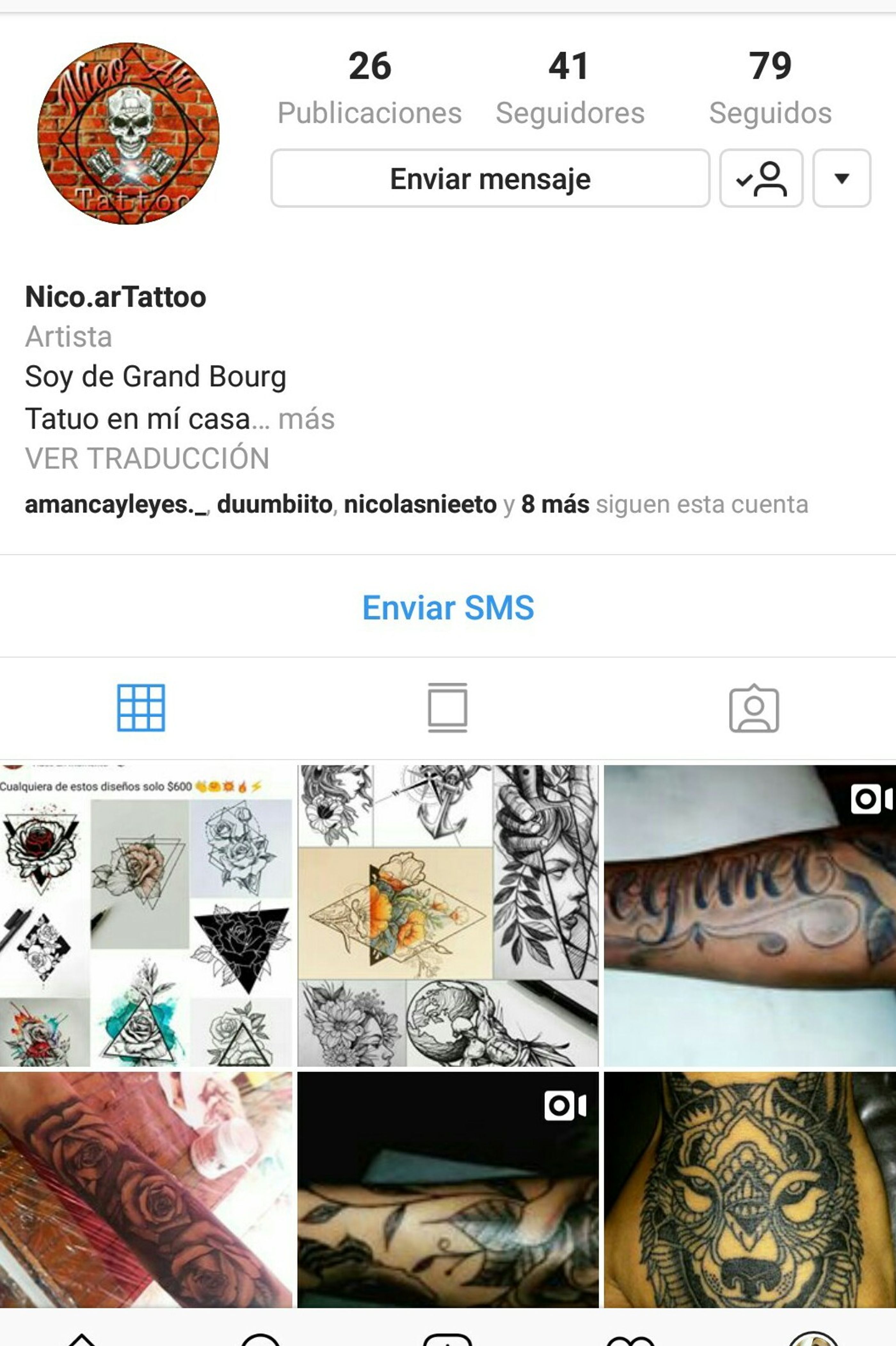The width and height of the screenshot is (896, 1346).
Task: Play the forearm lettering tattoo video
Action: pos(750,915)
